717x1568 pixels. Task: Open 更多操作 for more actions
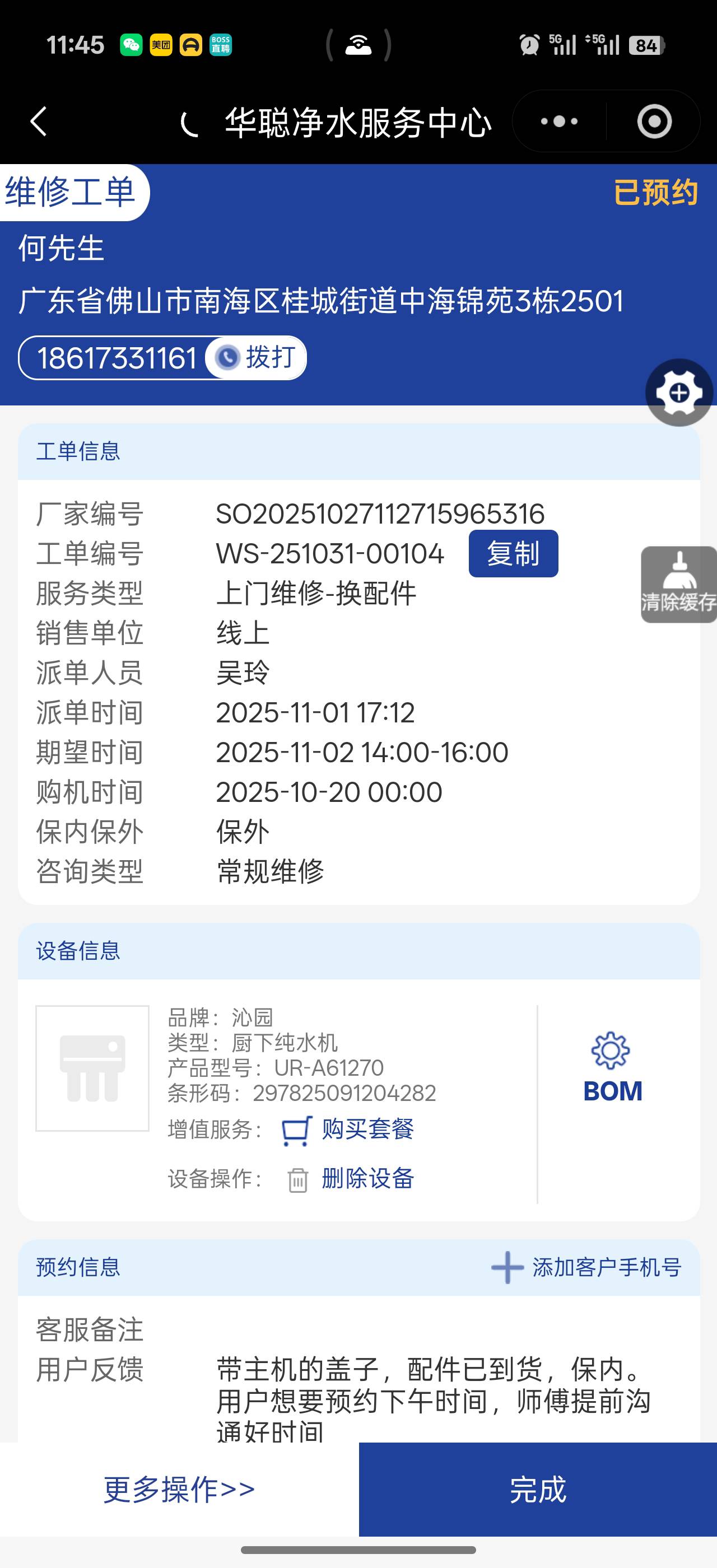179,1489
